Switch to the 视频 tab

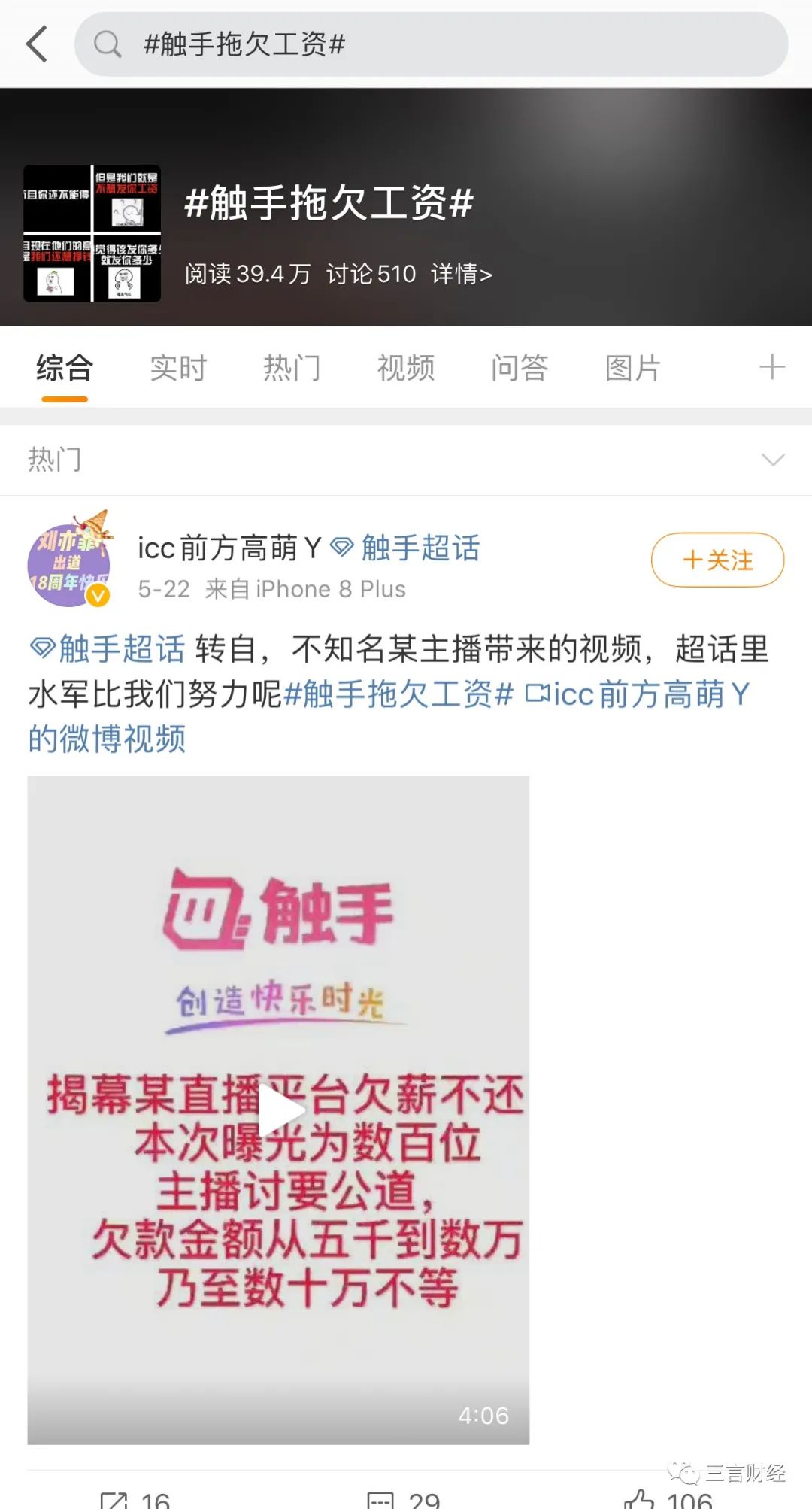[406, 368]
